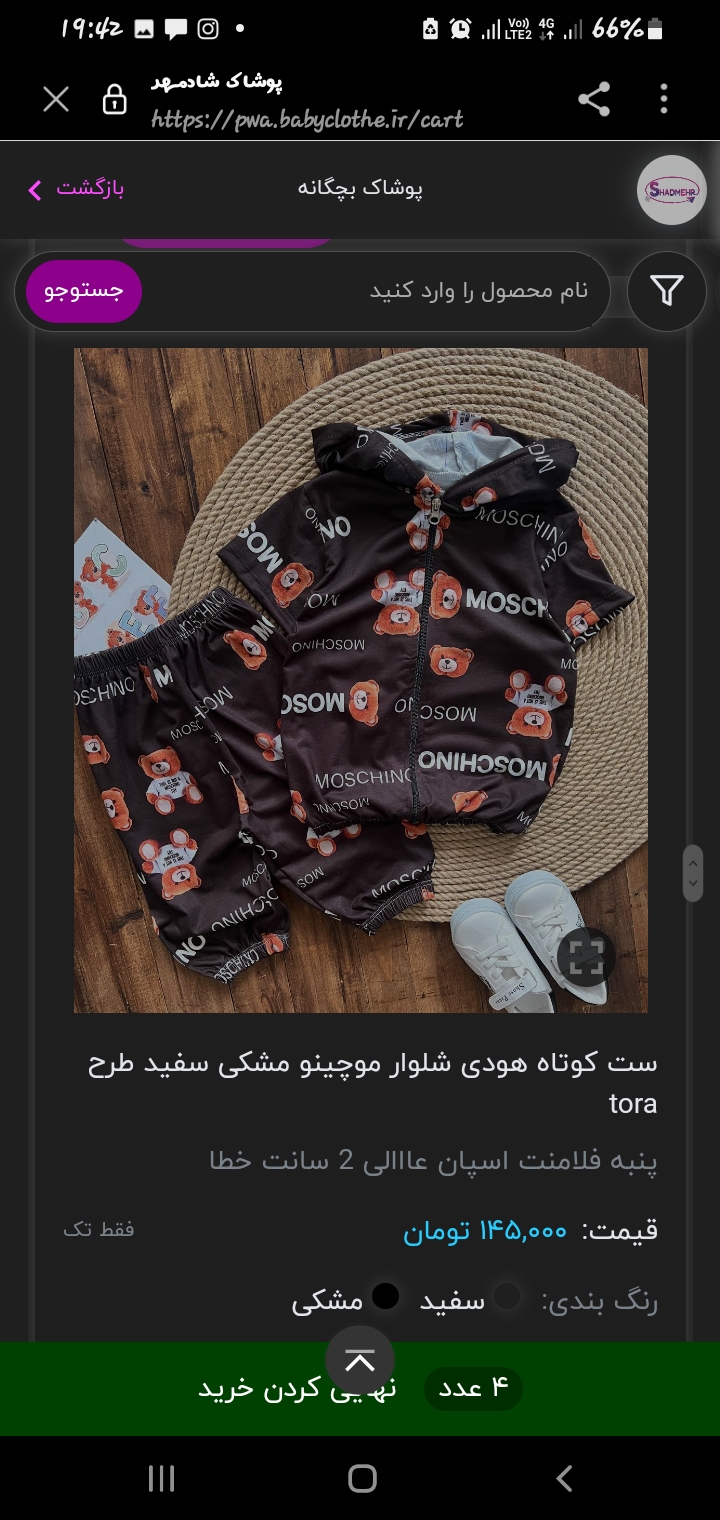Expand the cart panel using the up chevron
720x1520 pixels.
(x=360, y=1360)
